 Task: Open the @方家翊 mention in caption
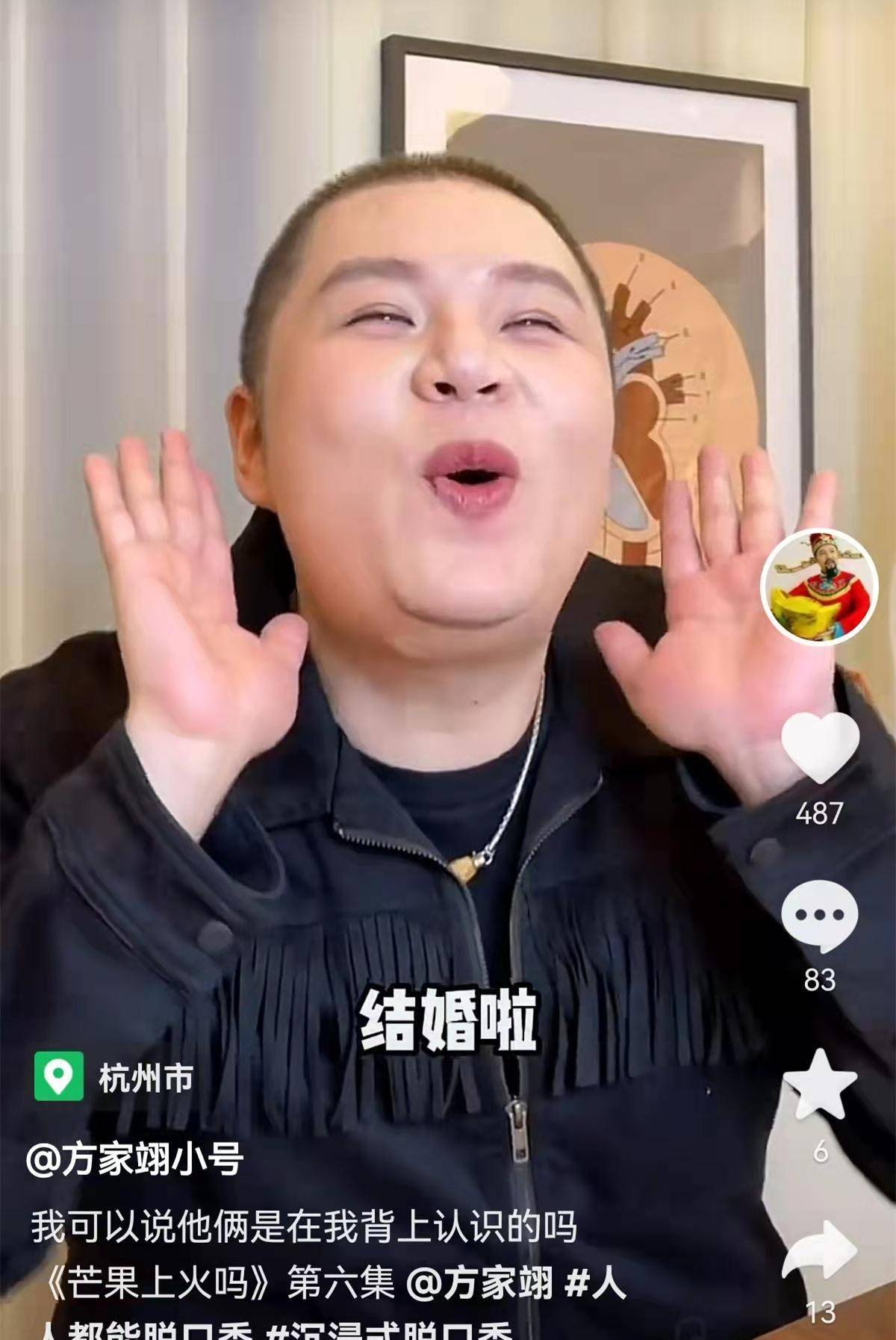479,1284
